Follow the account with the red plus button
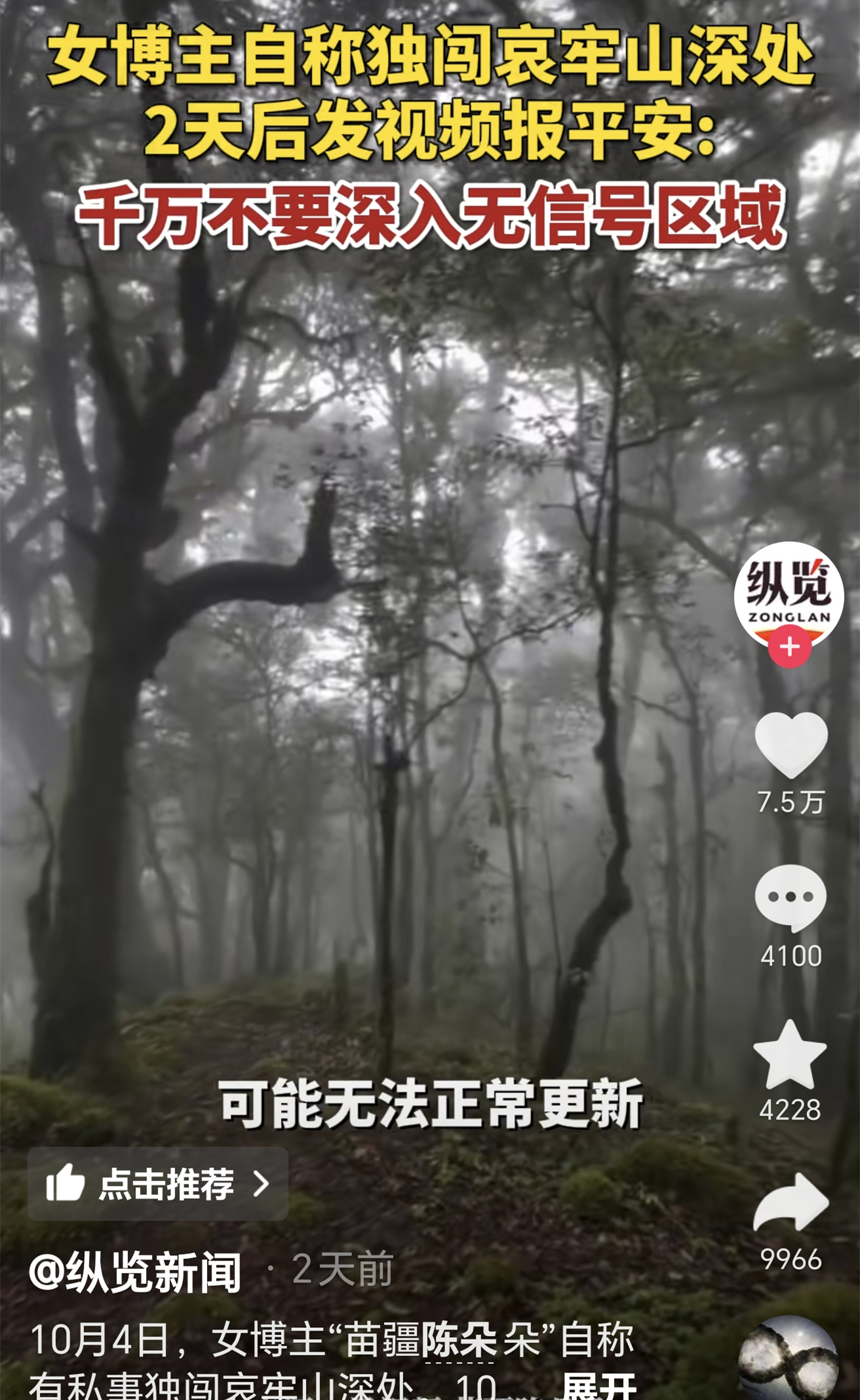This screenshot has width=860, height=1400. click(x=789, y=647)
